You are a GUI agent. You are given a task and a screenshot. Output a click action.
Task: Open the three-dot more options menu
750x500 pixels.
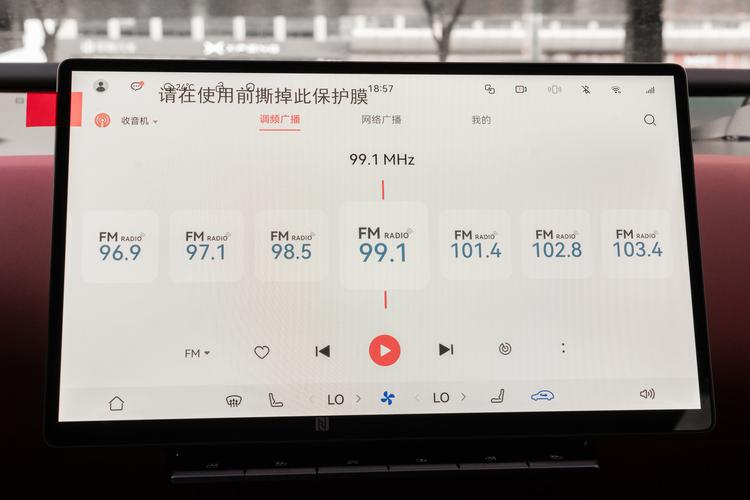pyautogui.click(x=563, y=348)
